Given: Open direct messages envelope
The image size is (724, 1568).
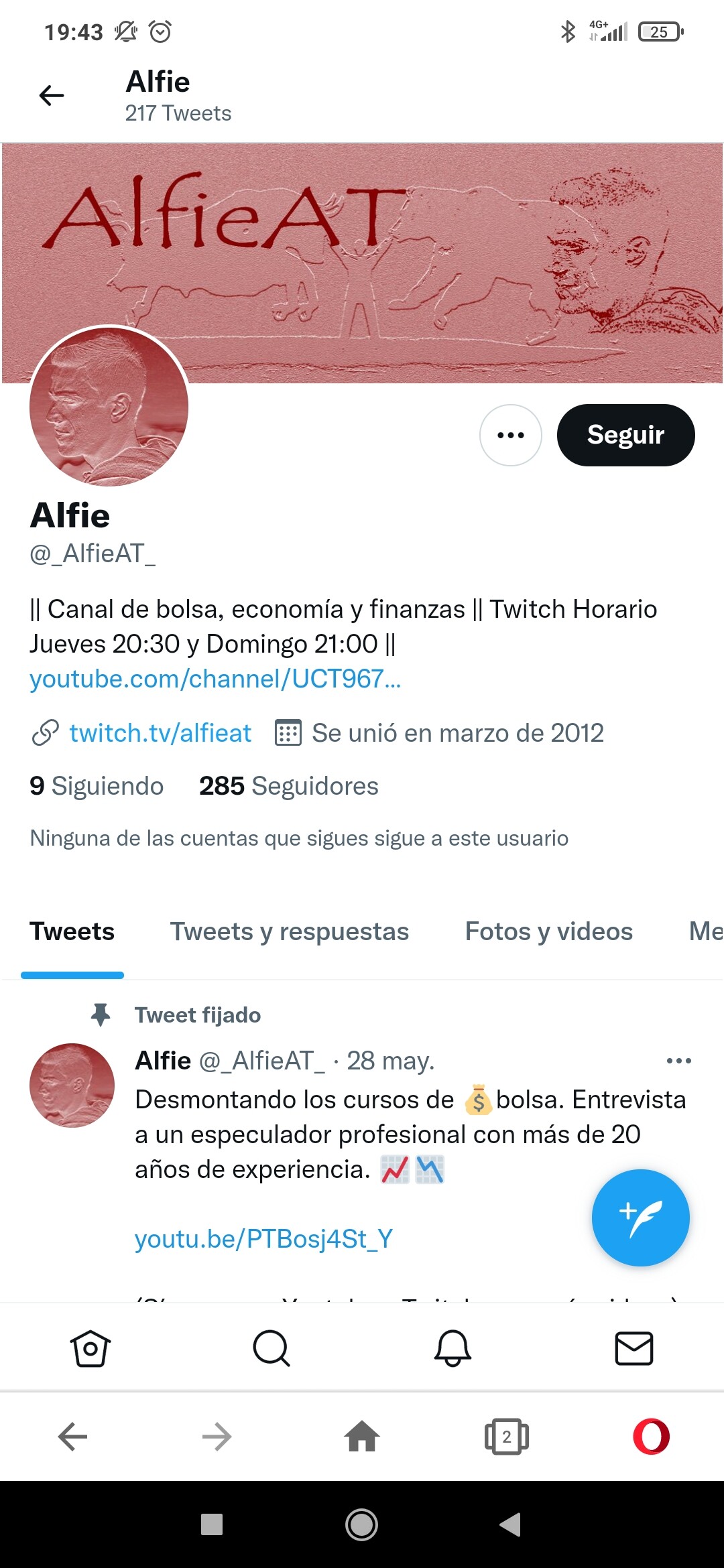Looking at the screenshot, I should [634, 1348].
